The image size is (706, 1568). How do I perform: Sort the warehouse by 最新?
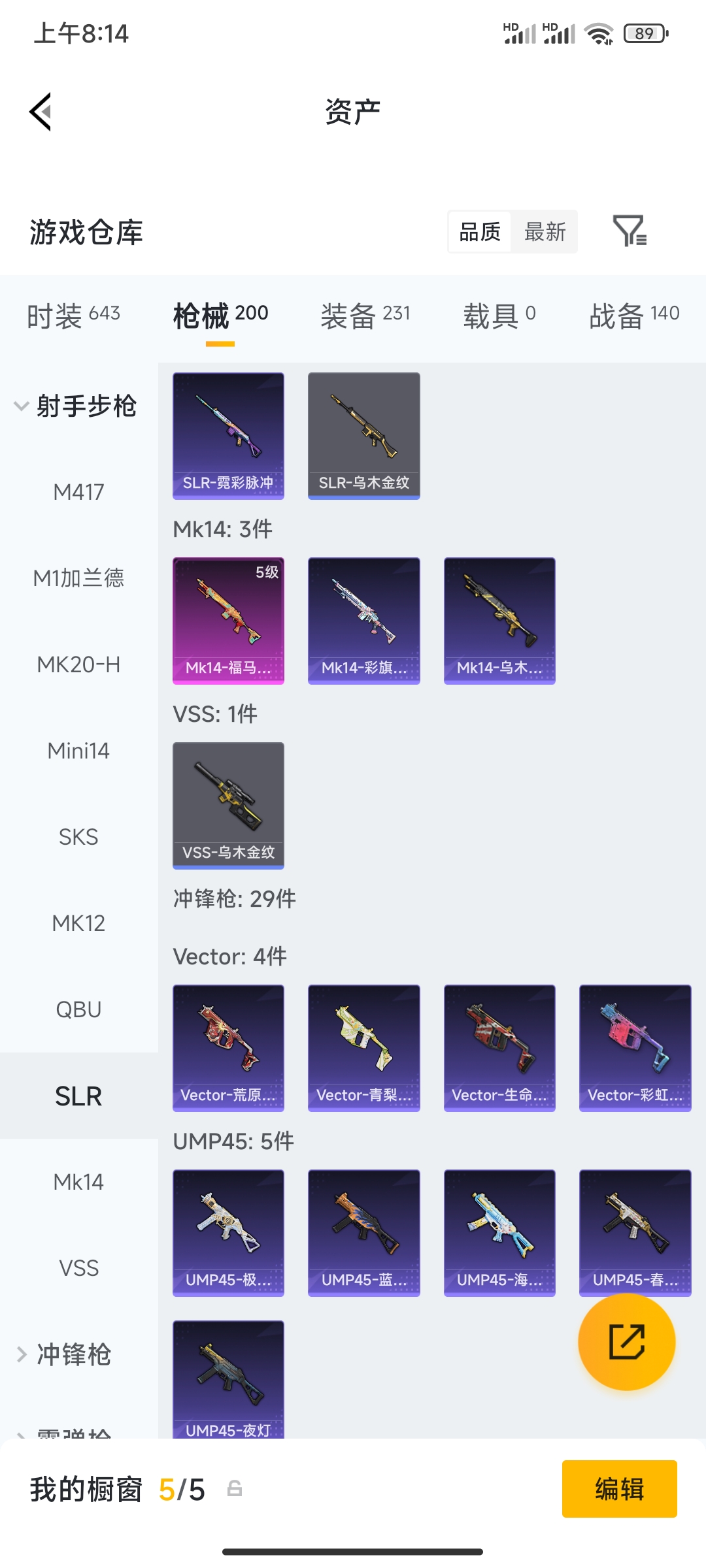click(545, 231)
